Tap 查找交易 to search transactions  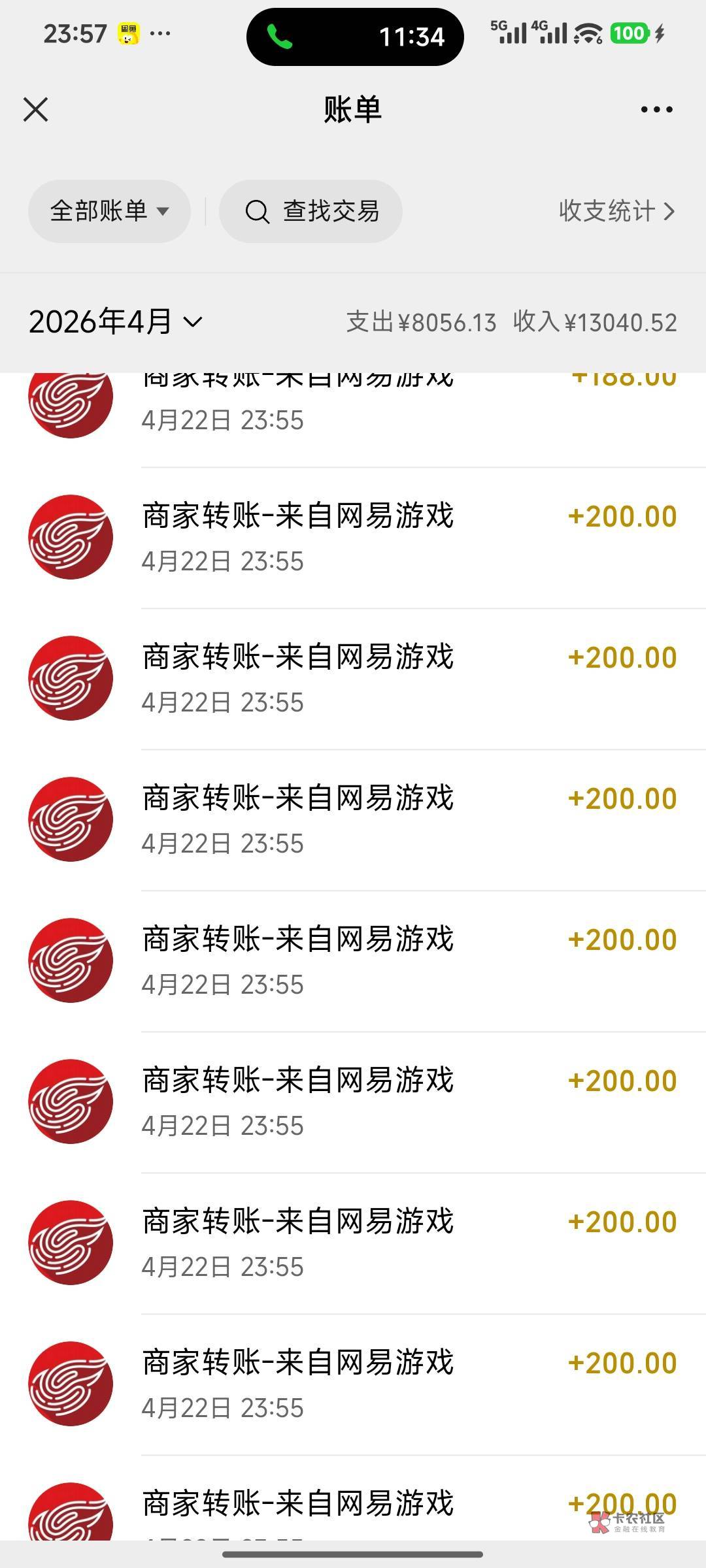[x=311, y=211]
